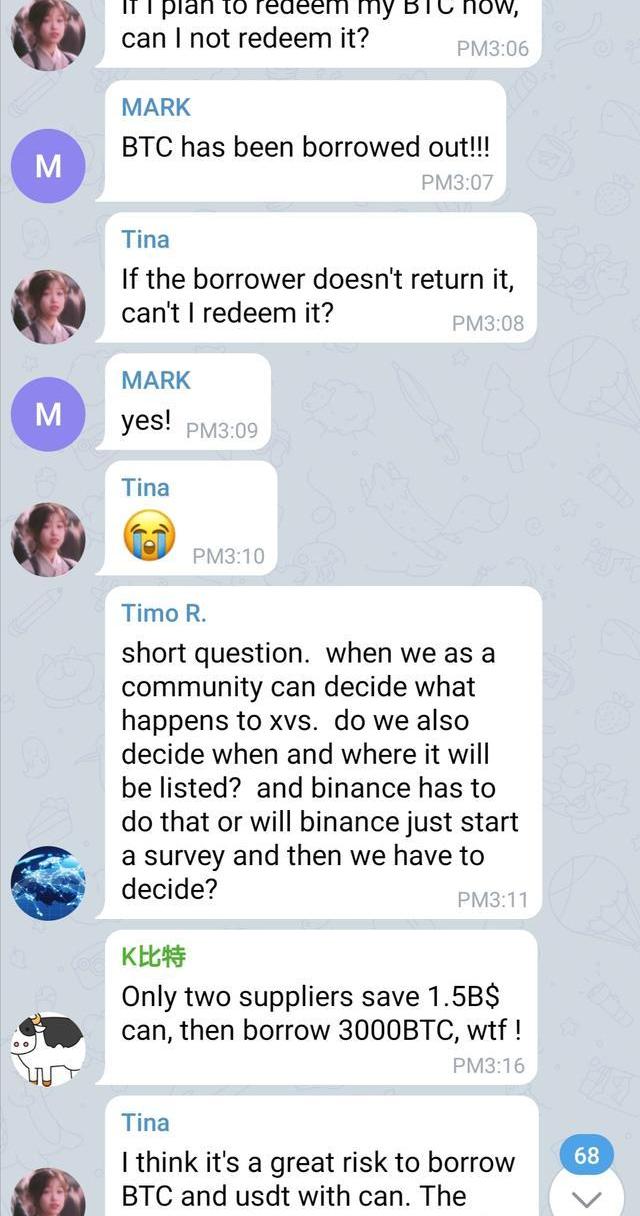Open K比特's cow avatar profile
The width and height of the screenshot is (640, 1216).
(x=48, y=1050)
